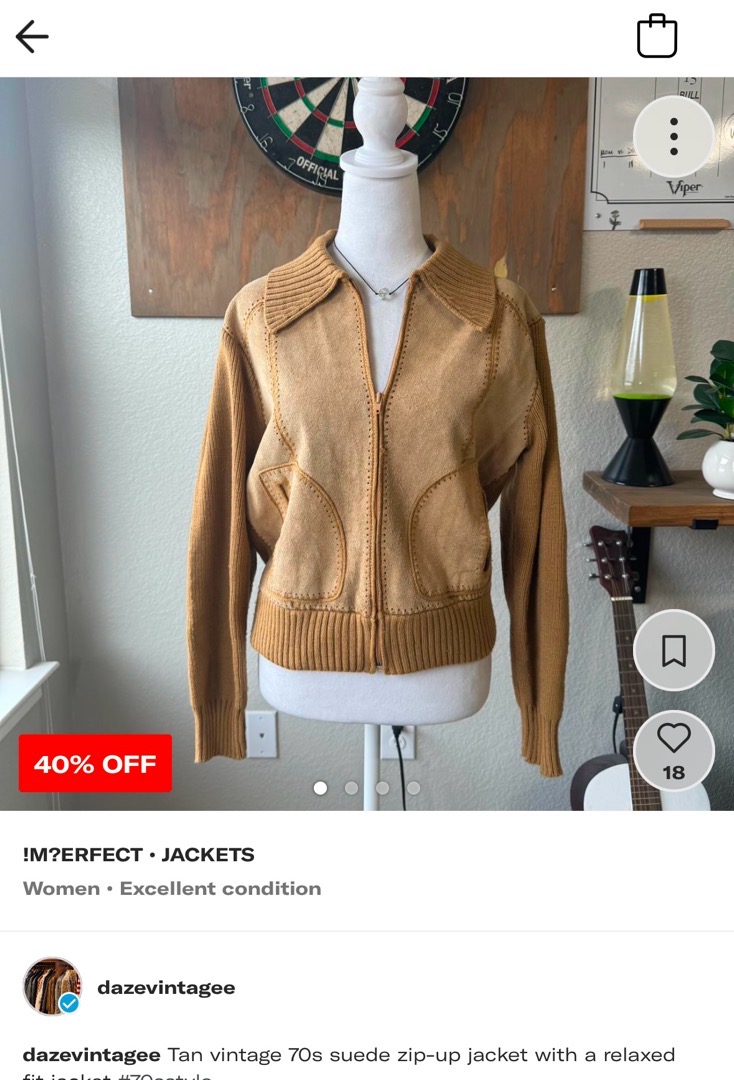The width and height of the screenshot is (734, 1080).
Task: Open dazevintagee's seller profile
Action: click(x=165, y=988)
